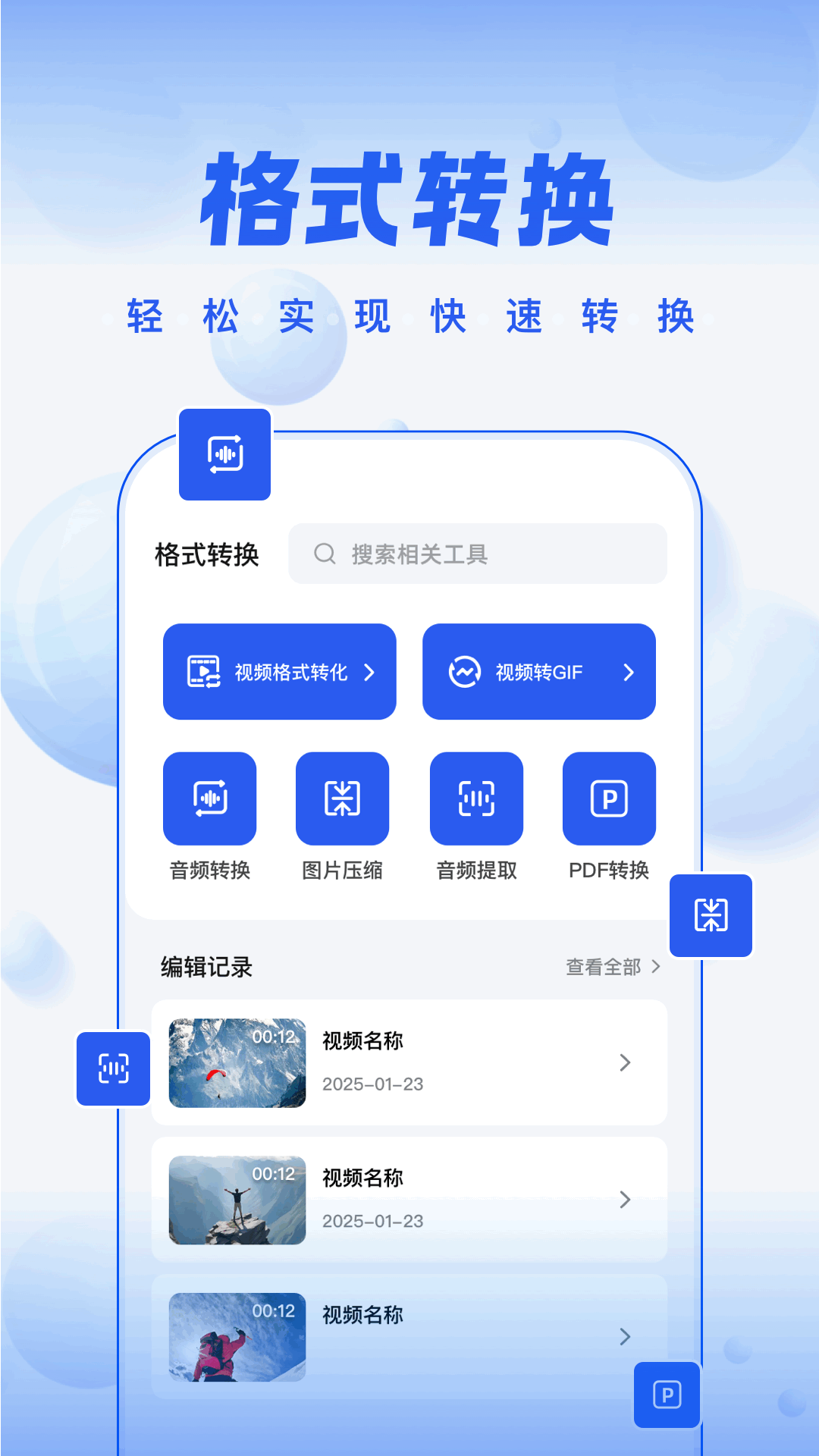Expand the second 2025-01-23 video entry
The image size is (819, 1456).
(625, 1200)
